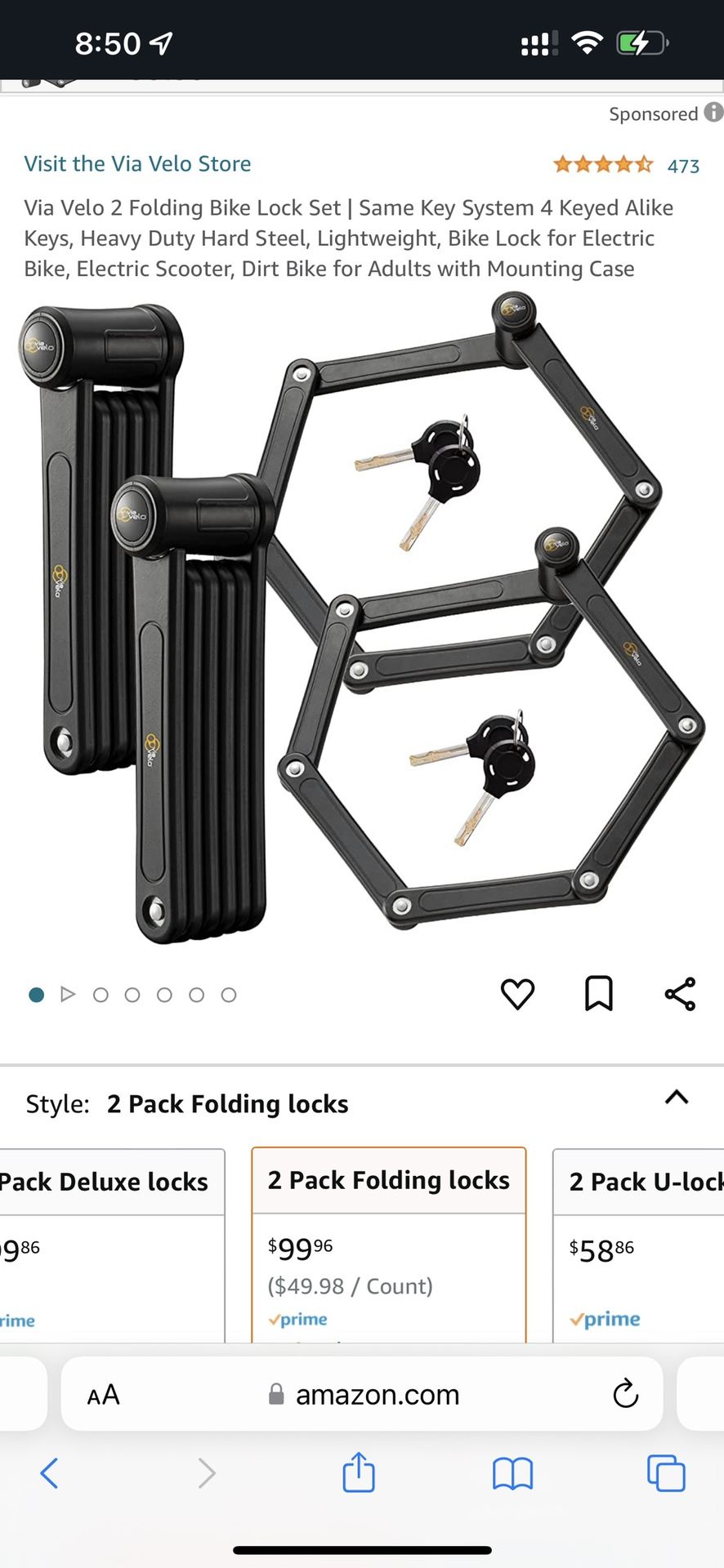Play the product video indicator
This screenshot has height=1568, width=724.
(x=68, y=995)
